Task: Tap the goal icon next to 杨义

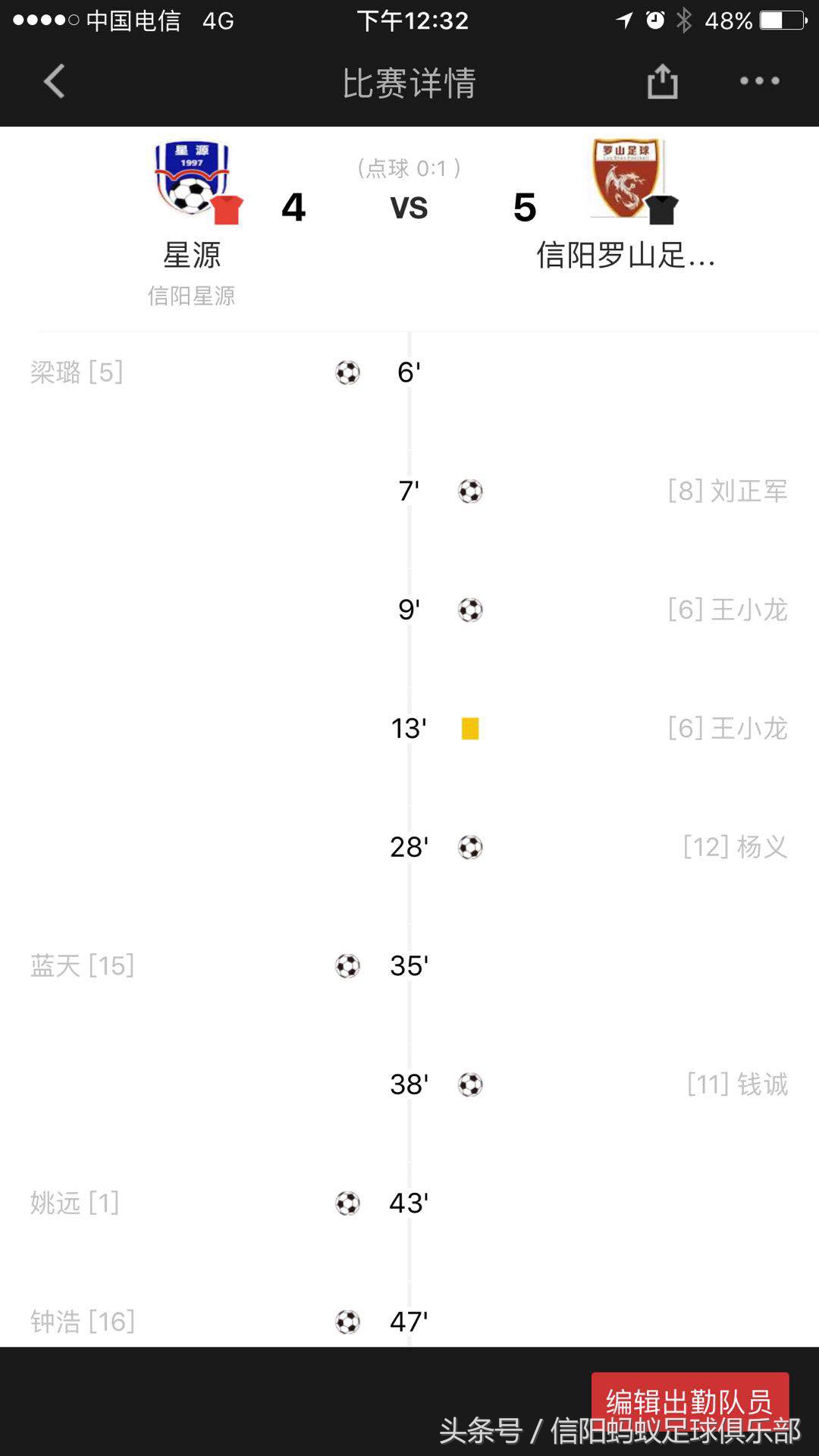Action: coord(471,848)
